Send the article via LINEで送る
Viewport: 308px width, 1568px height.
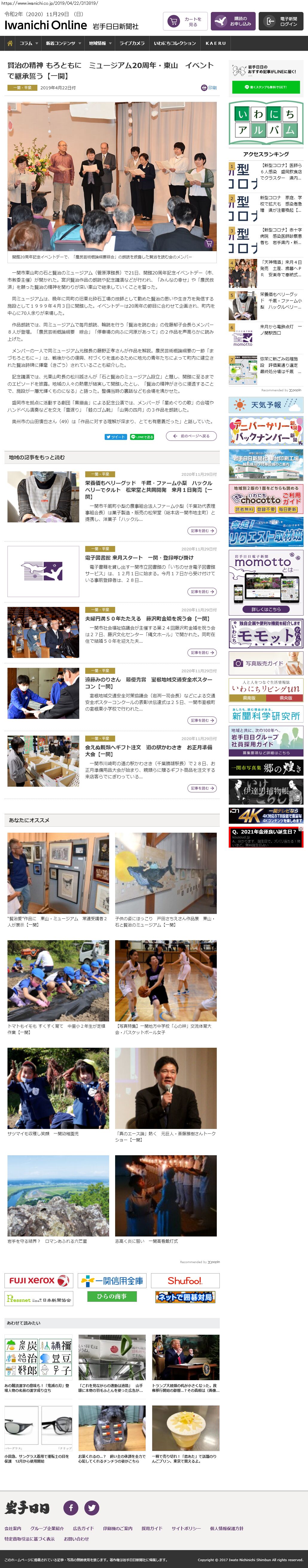click(142, 436)
